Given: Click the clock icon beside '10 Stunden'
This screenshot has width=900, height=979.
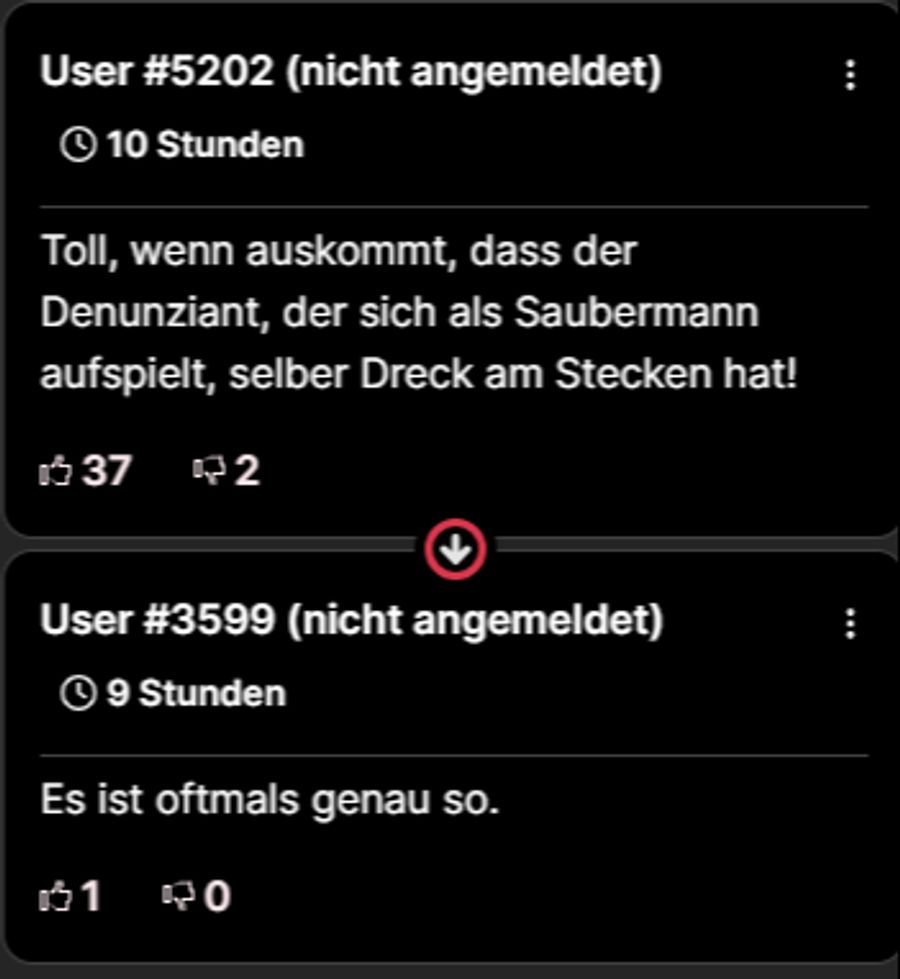Looking at the screenshot, I should [x=76, y=144].
